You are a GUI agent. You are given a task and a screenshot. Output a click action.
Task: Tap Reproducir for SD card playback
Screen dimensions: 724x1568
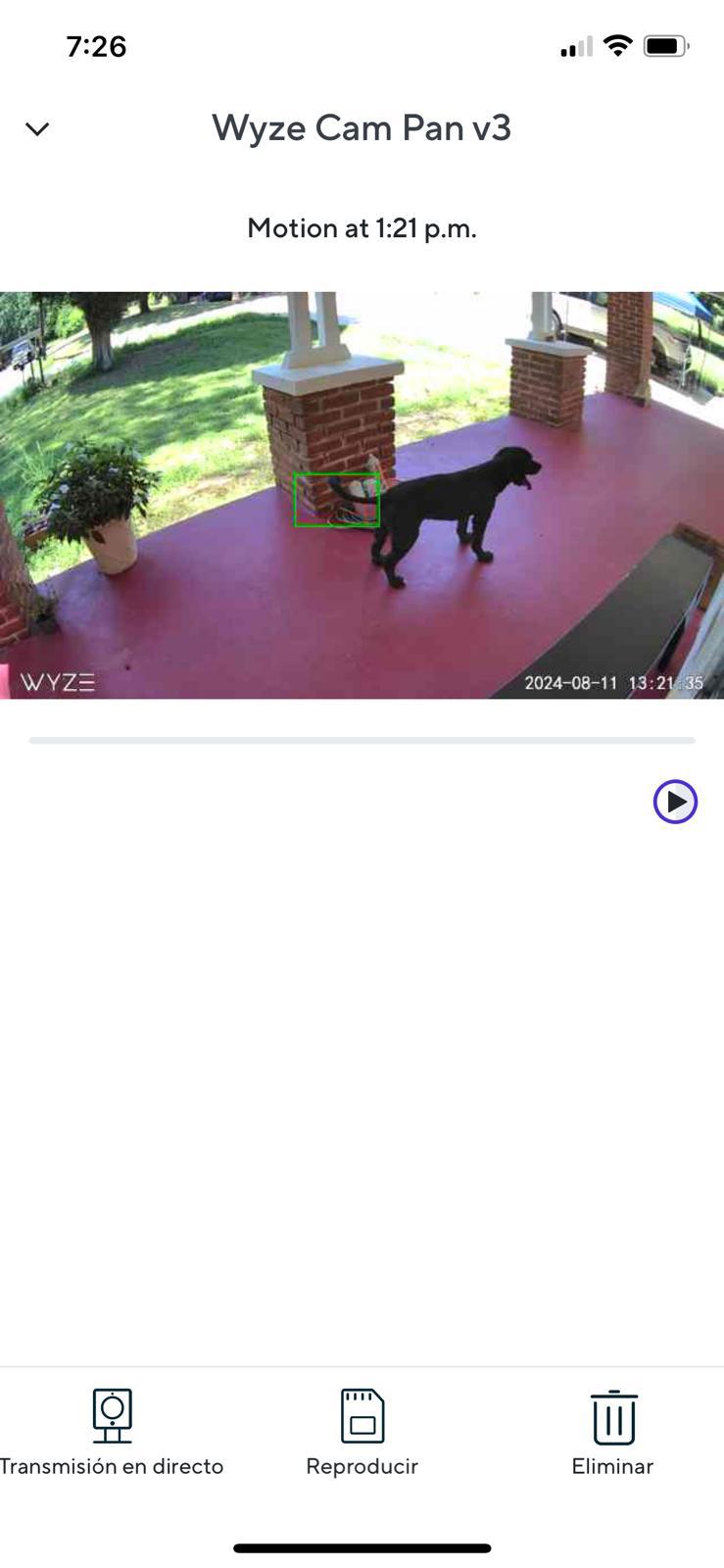[x=362, y=1433]
